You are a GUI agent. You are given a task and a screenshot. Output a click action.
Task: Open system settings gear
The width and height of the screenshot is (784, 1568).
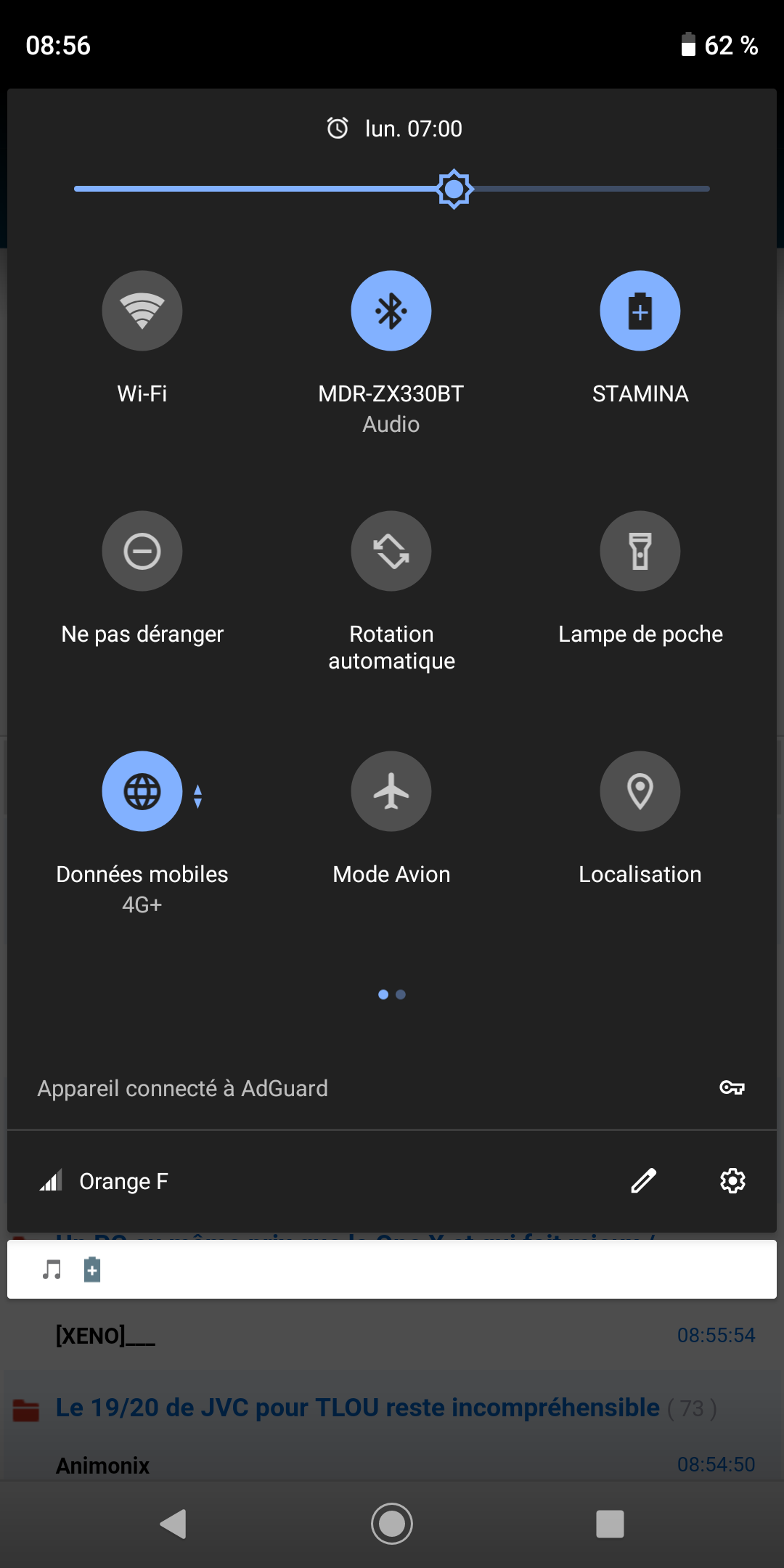point(732,1181)
